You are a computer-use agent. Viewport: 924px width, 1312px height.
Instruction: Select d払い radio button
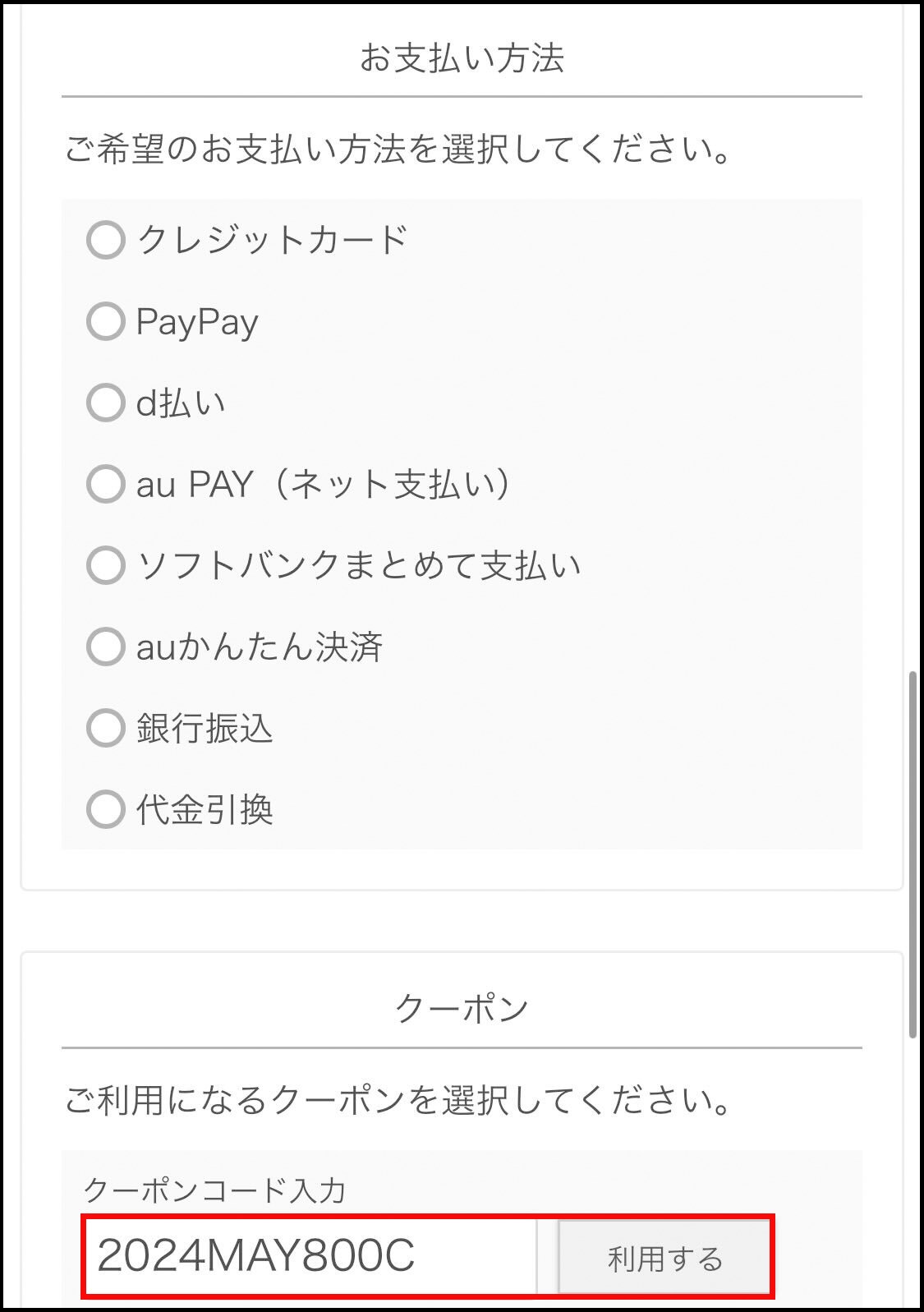[106, 403]
